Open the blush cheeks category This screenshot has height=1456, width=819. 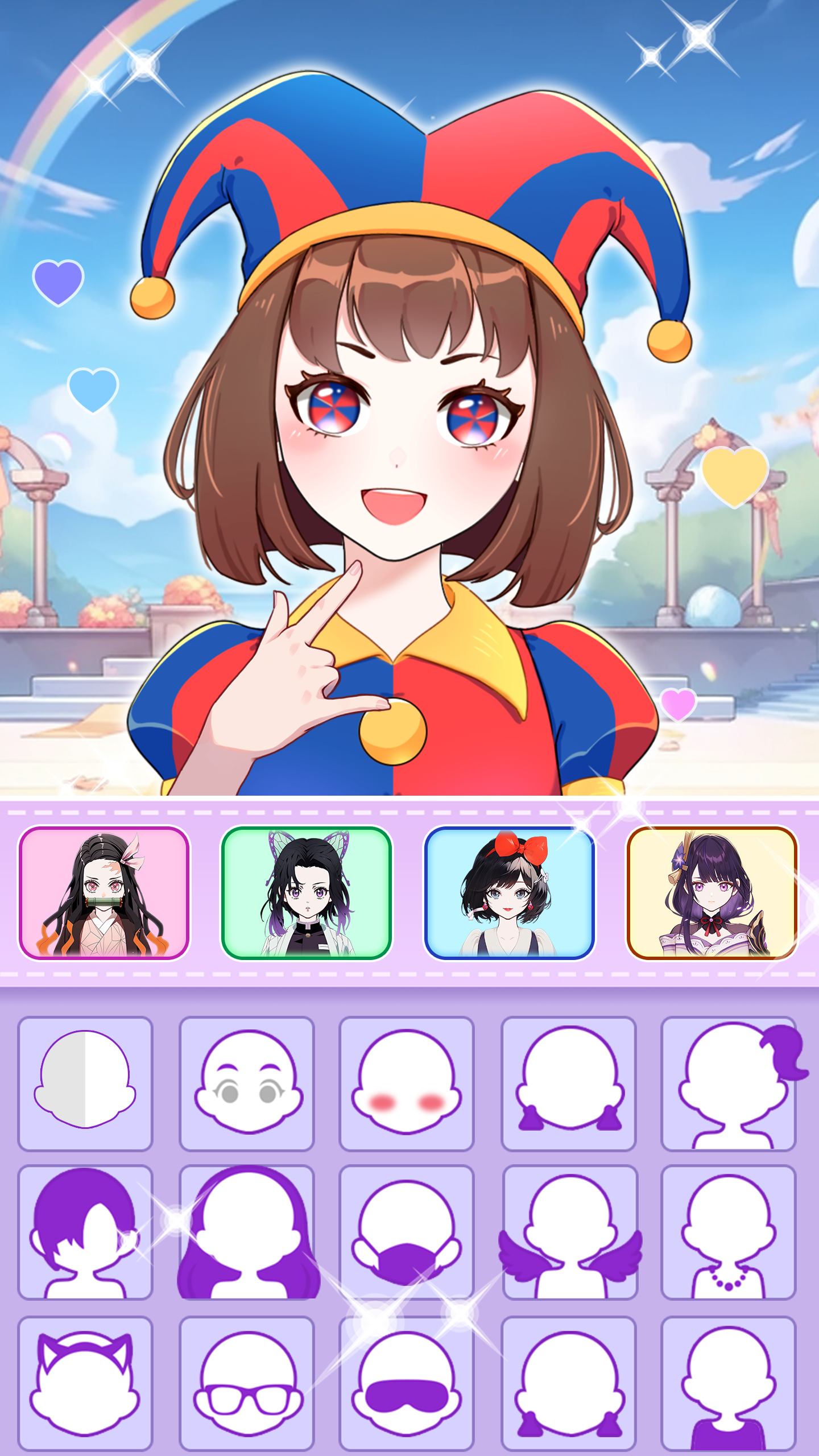(407, 1084)
